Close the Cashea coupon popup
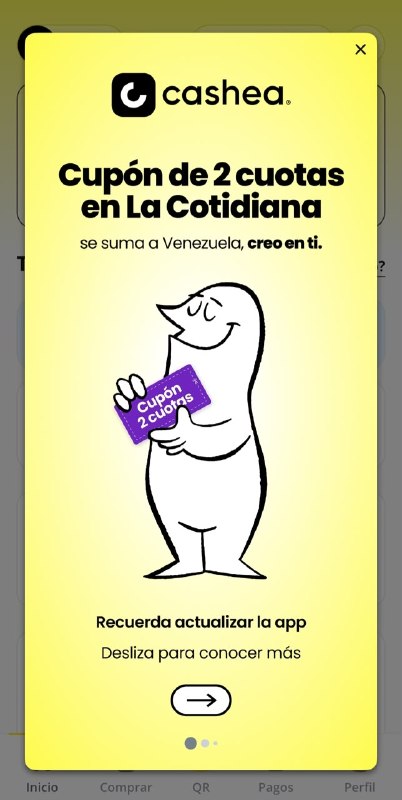Image resolution: width=402 pixels, height=800 pixels. point(361,49)
